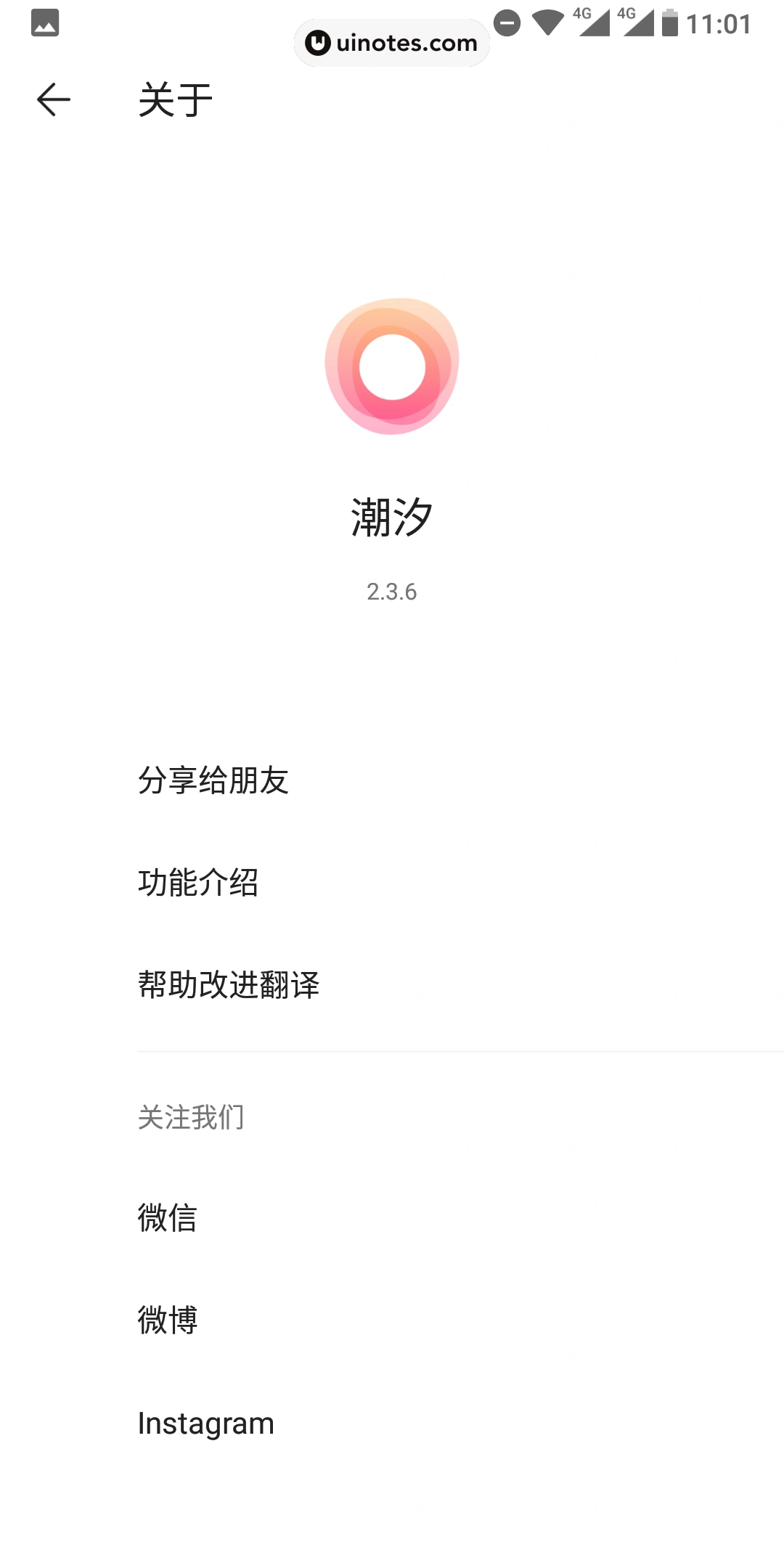Select 帮助改进翻译 to help improve translations
784x1568 pixels.
coord(229,986)
